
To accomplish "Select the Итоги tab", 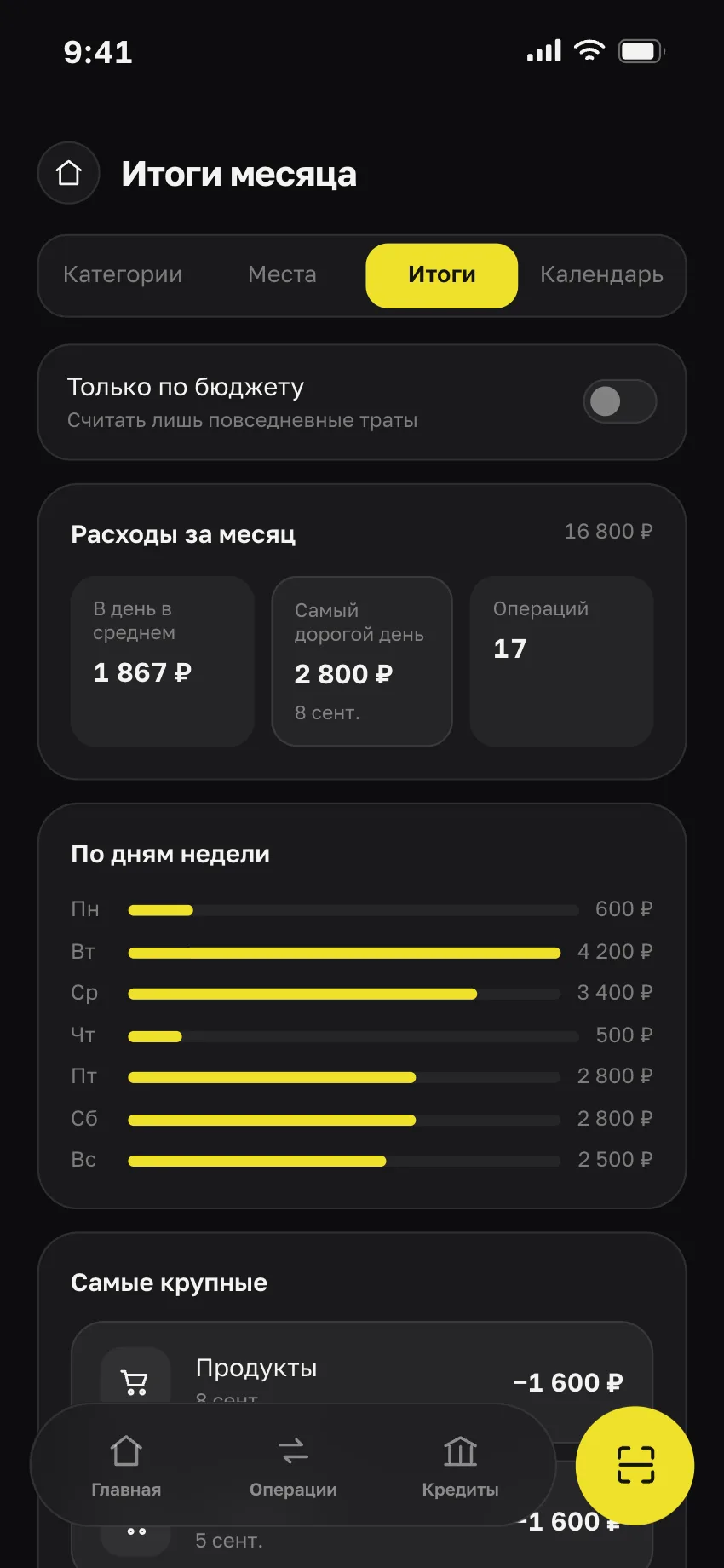I will click(441, 275).
